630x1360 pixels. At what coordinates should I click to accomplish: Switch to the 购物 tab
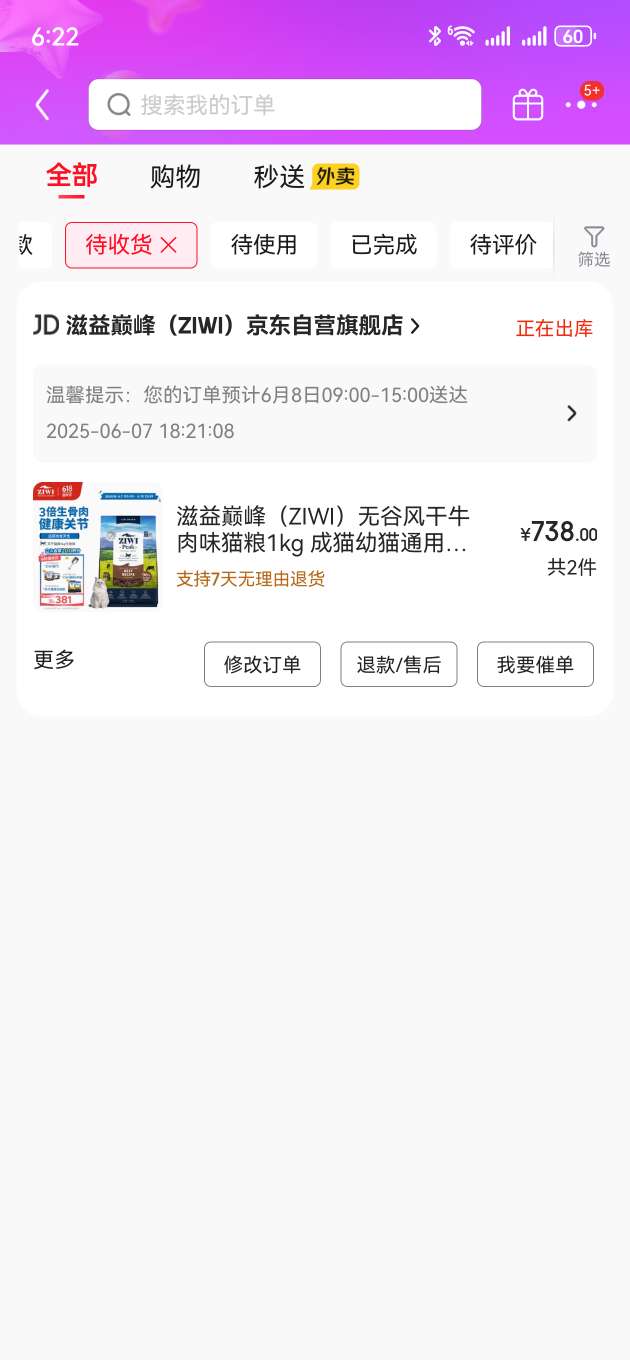coord(175,177)
